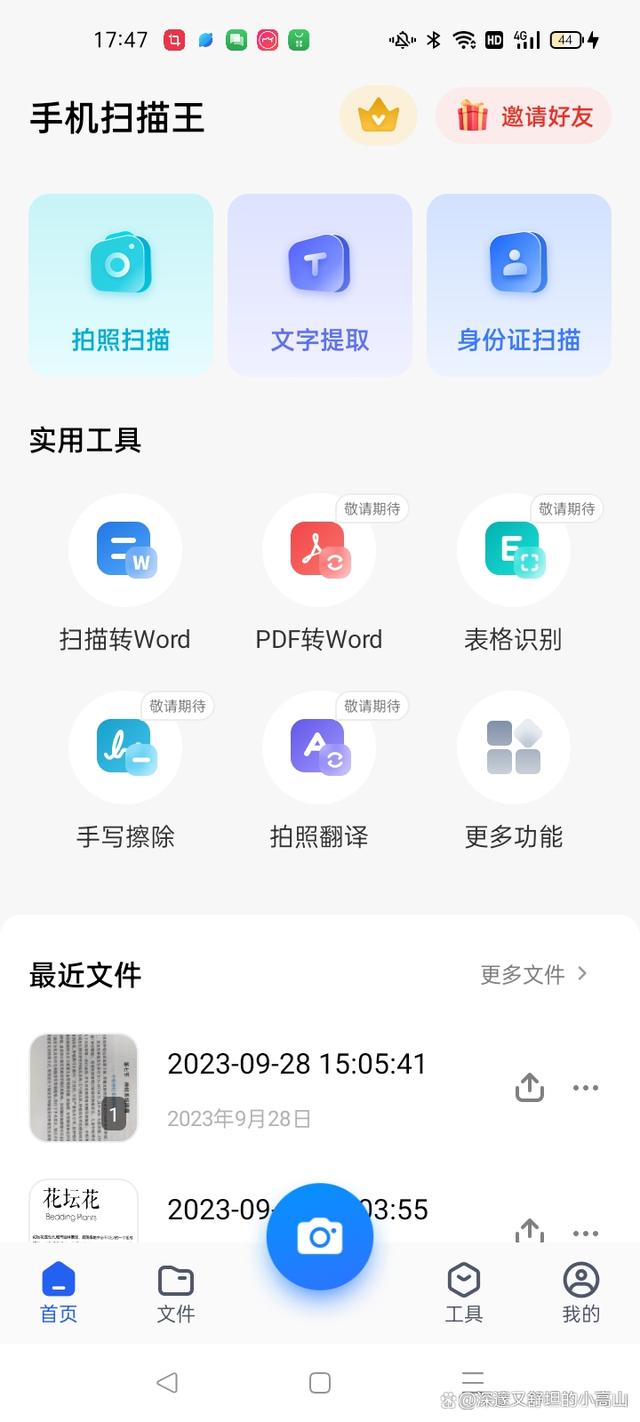Open the 表格识别 table recognition tool

click(513, 550)
